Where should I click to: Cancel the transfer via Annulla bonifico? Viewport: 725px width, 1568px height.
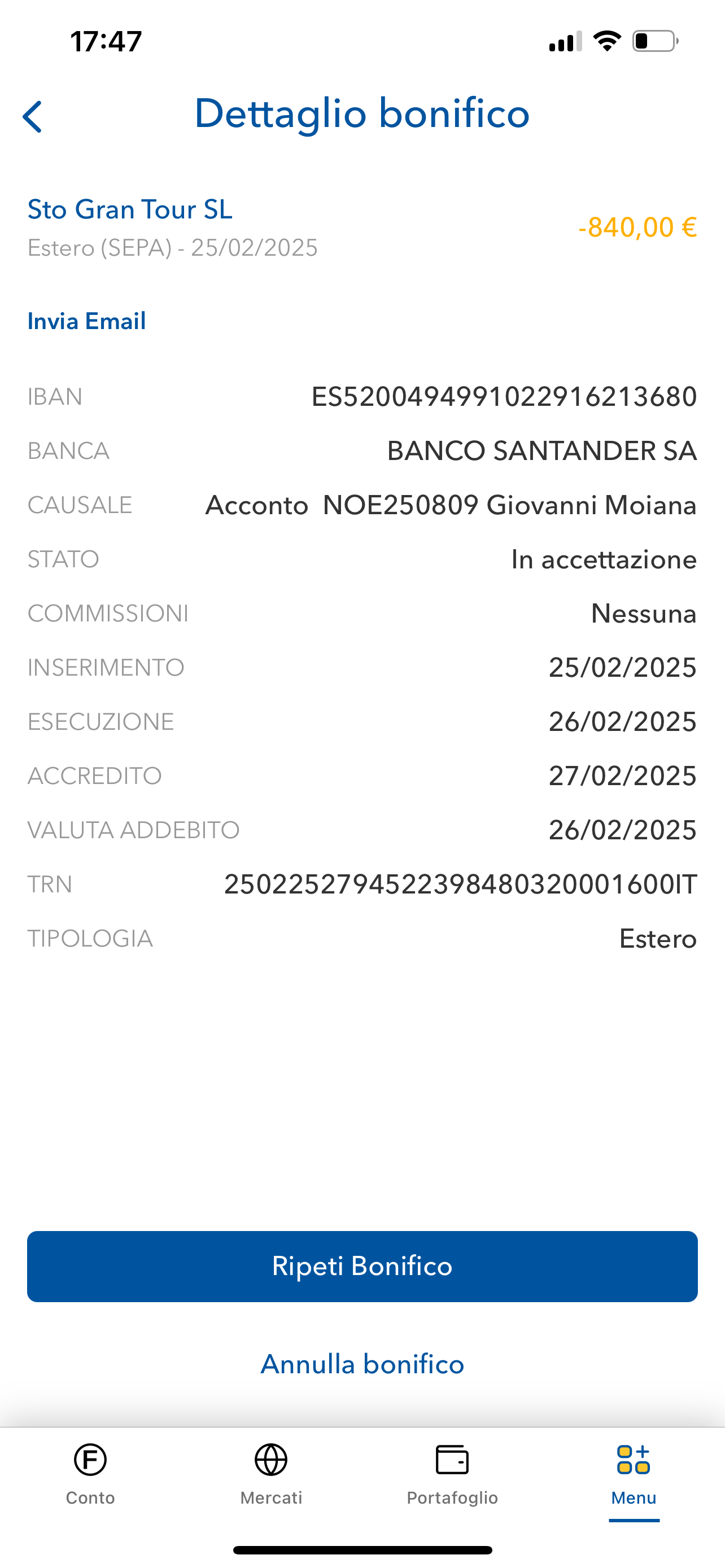362,1364
